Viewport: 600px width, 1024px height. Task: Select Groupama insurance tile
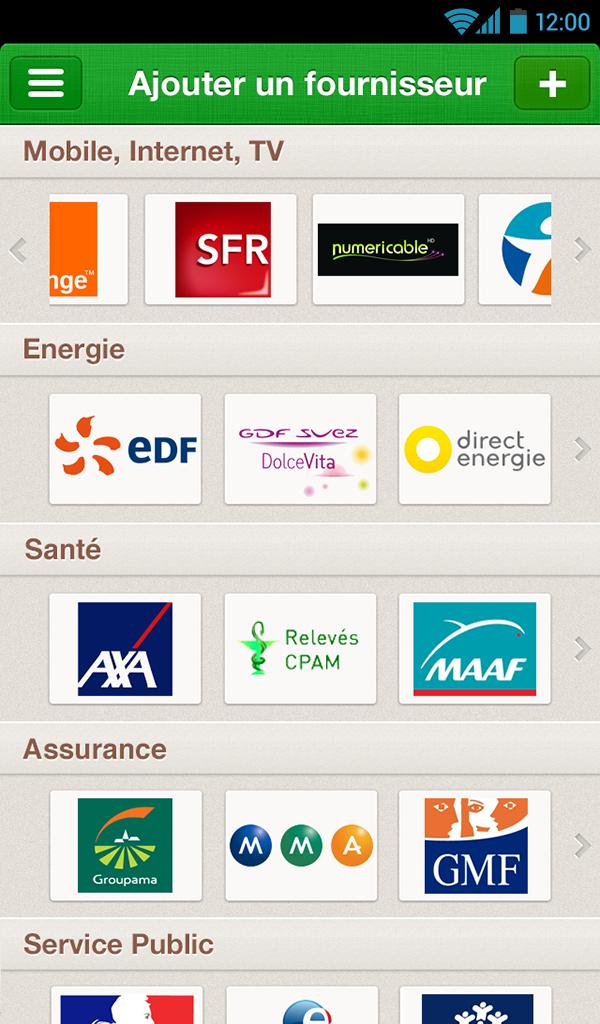click(x=125, y=845)
